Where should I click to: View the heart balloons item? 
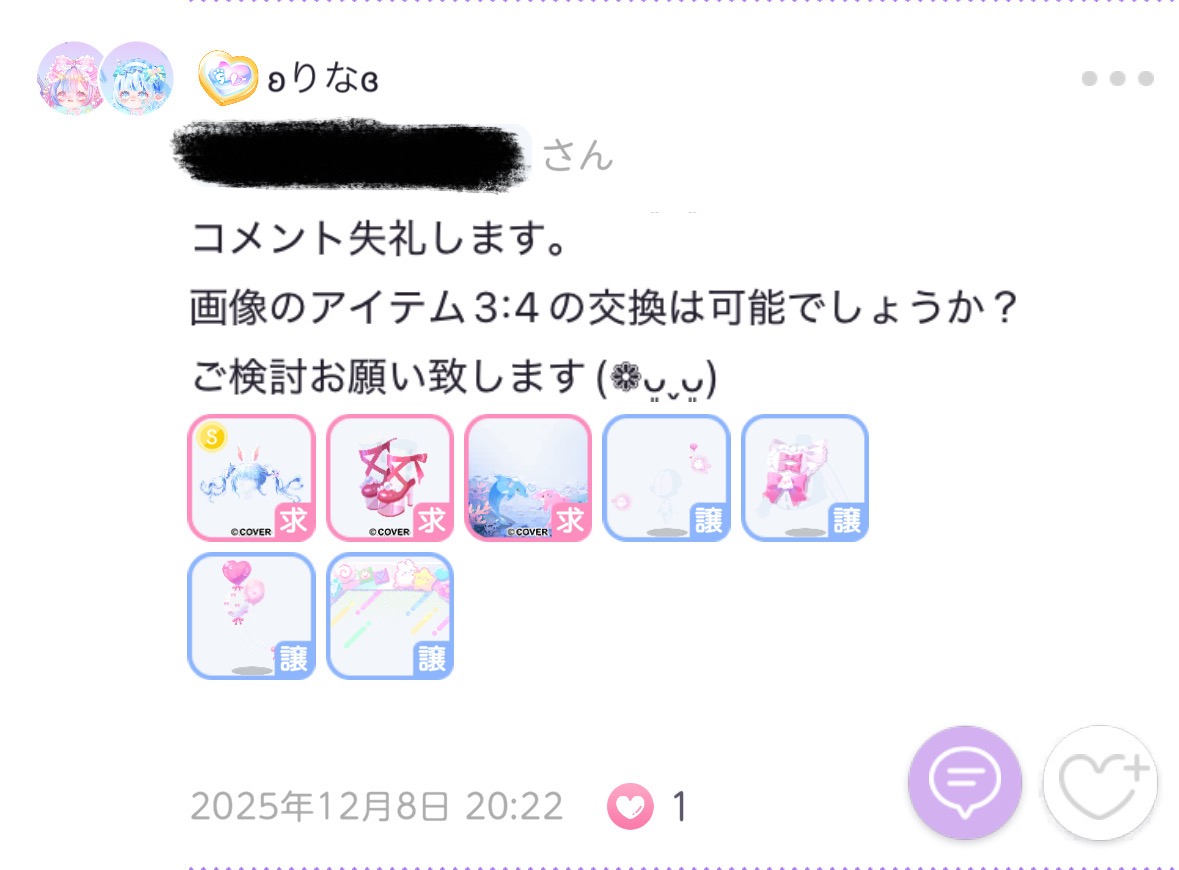252,616
